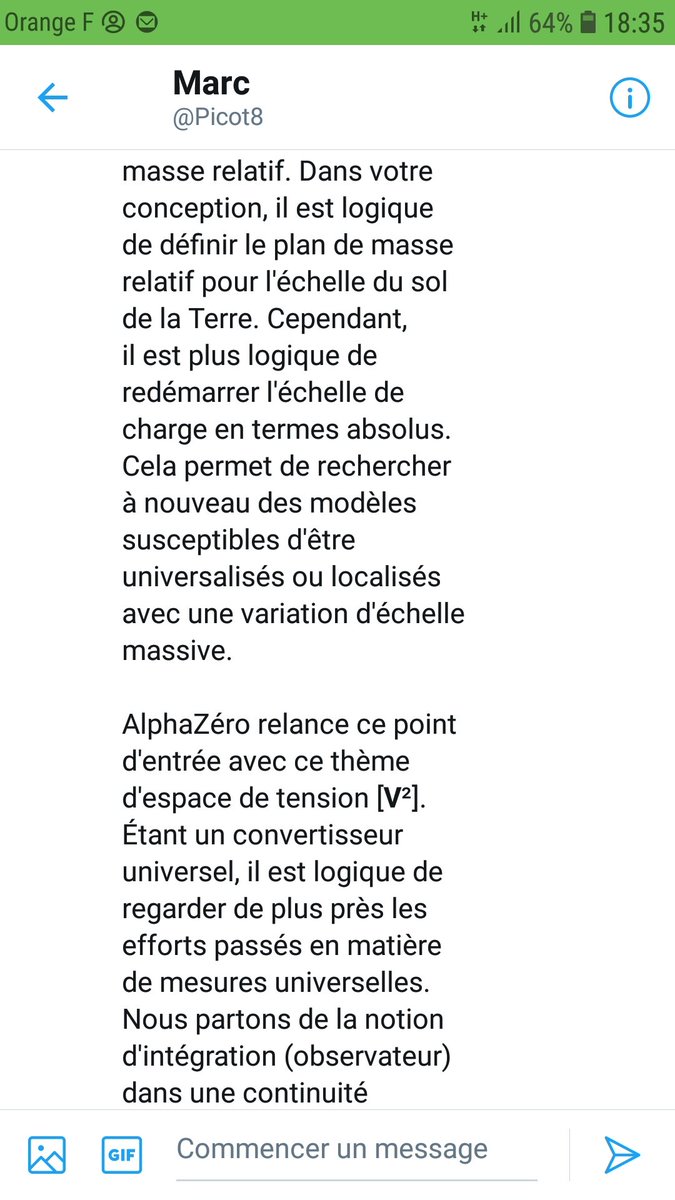Attach a photo with the image icon
Viewport: 675px width, 1200px height.
47,1155
